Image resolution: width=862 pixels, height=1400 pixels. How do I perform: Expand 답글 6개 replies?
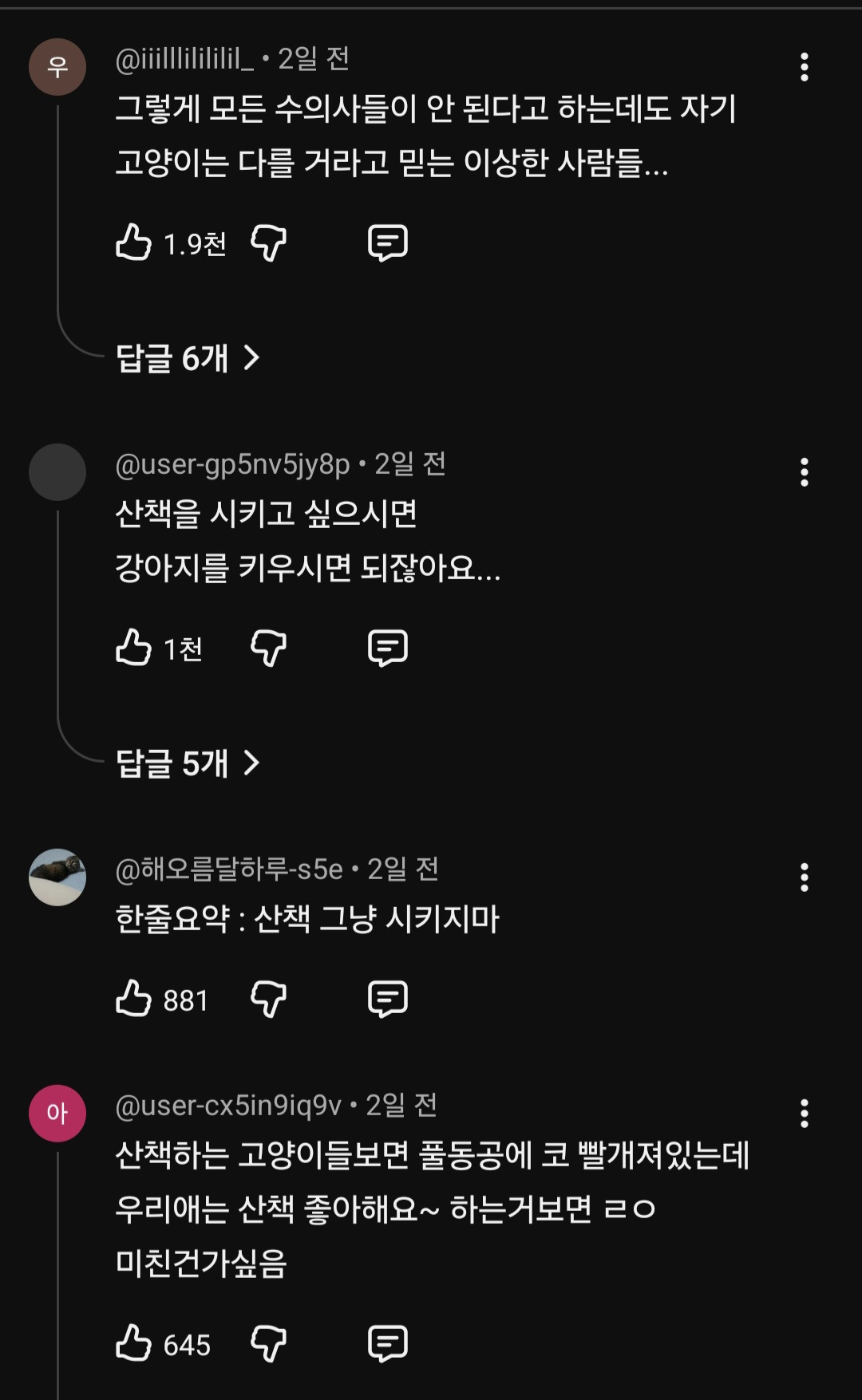(x=188, y=358)
